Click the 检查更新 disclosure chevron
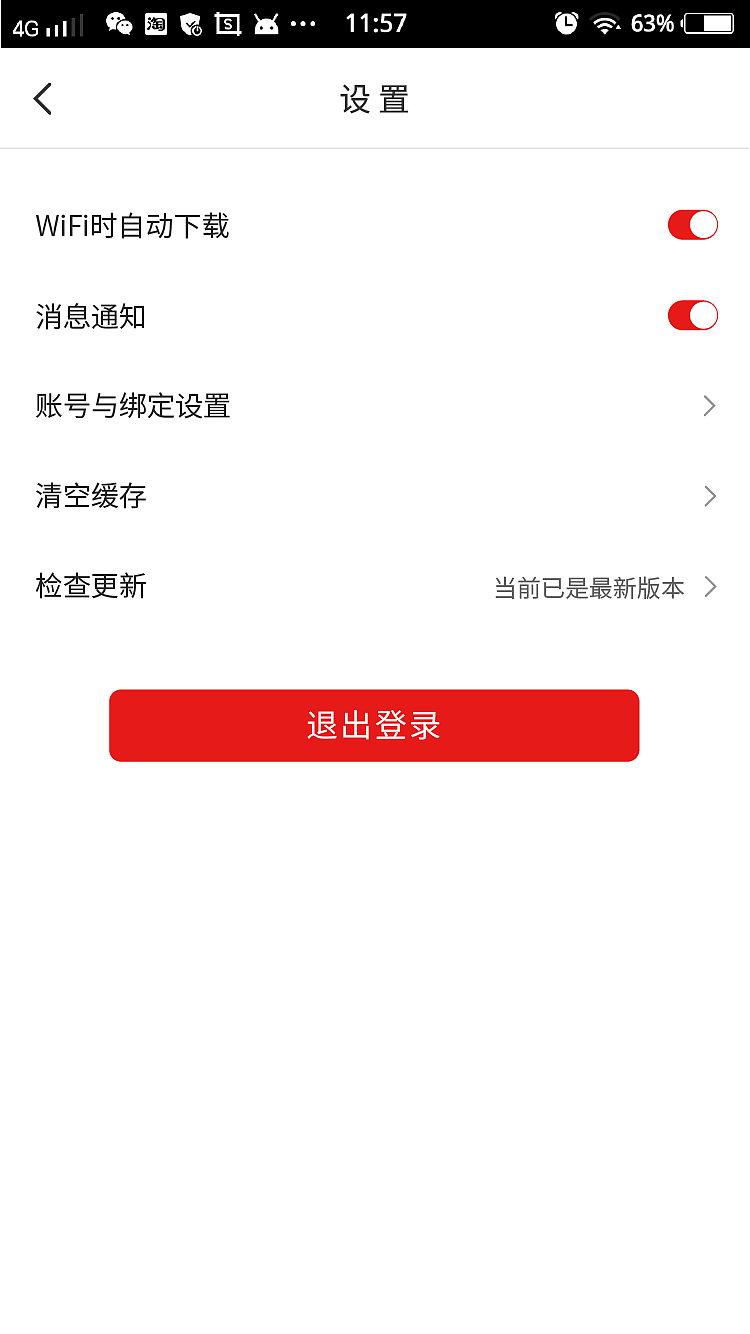Viewport: 750px width, 1334px height. 709,587
